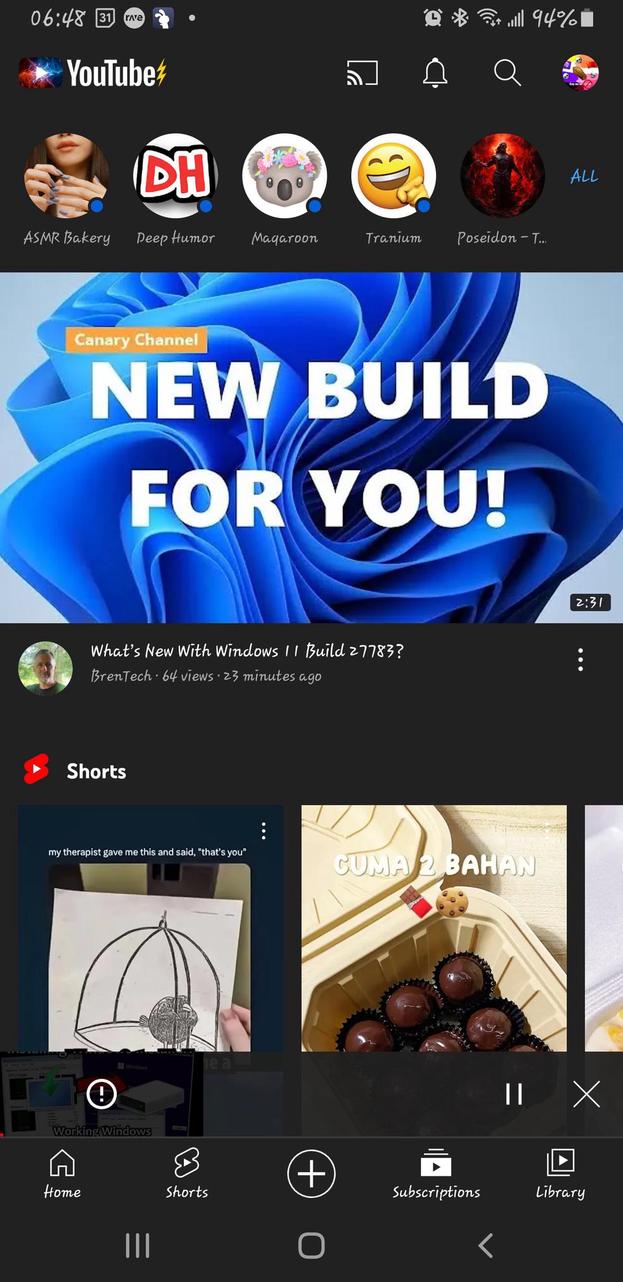Close the miniplayer

(x=587, y=1094)
